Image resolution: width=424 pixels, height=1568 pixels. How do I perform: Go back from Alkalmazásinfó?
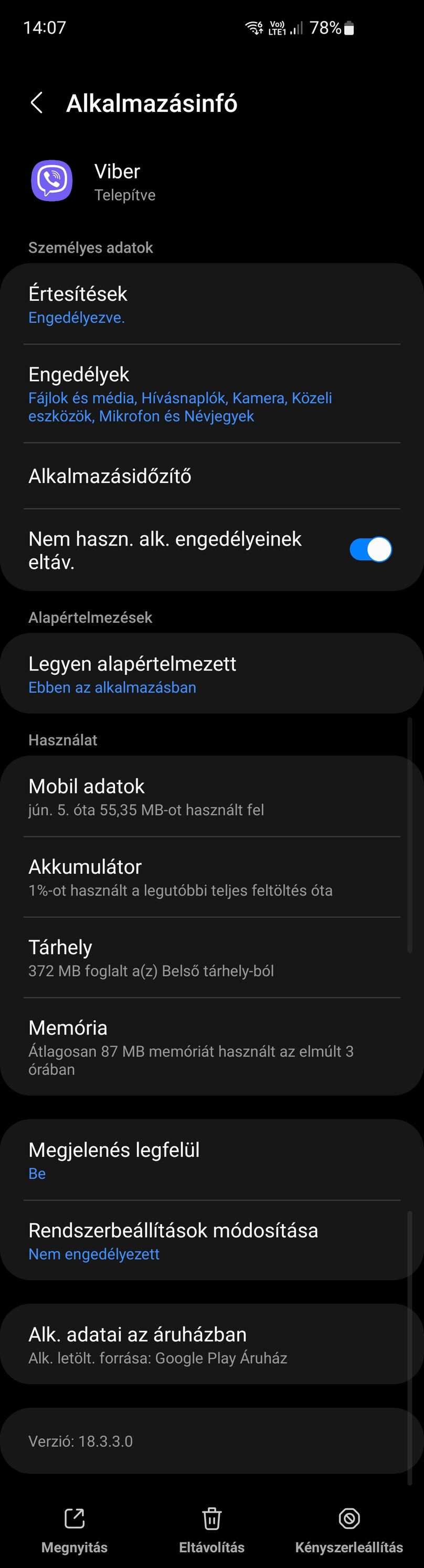(x=37, y=103)
